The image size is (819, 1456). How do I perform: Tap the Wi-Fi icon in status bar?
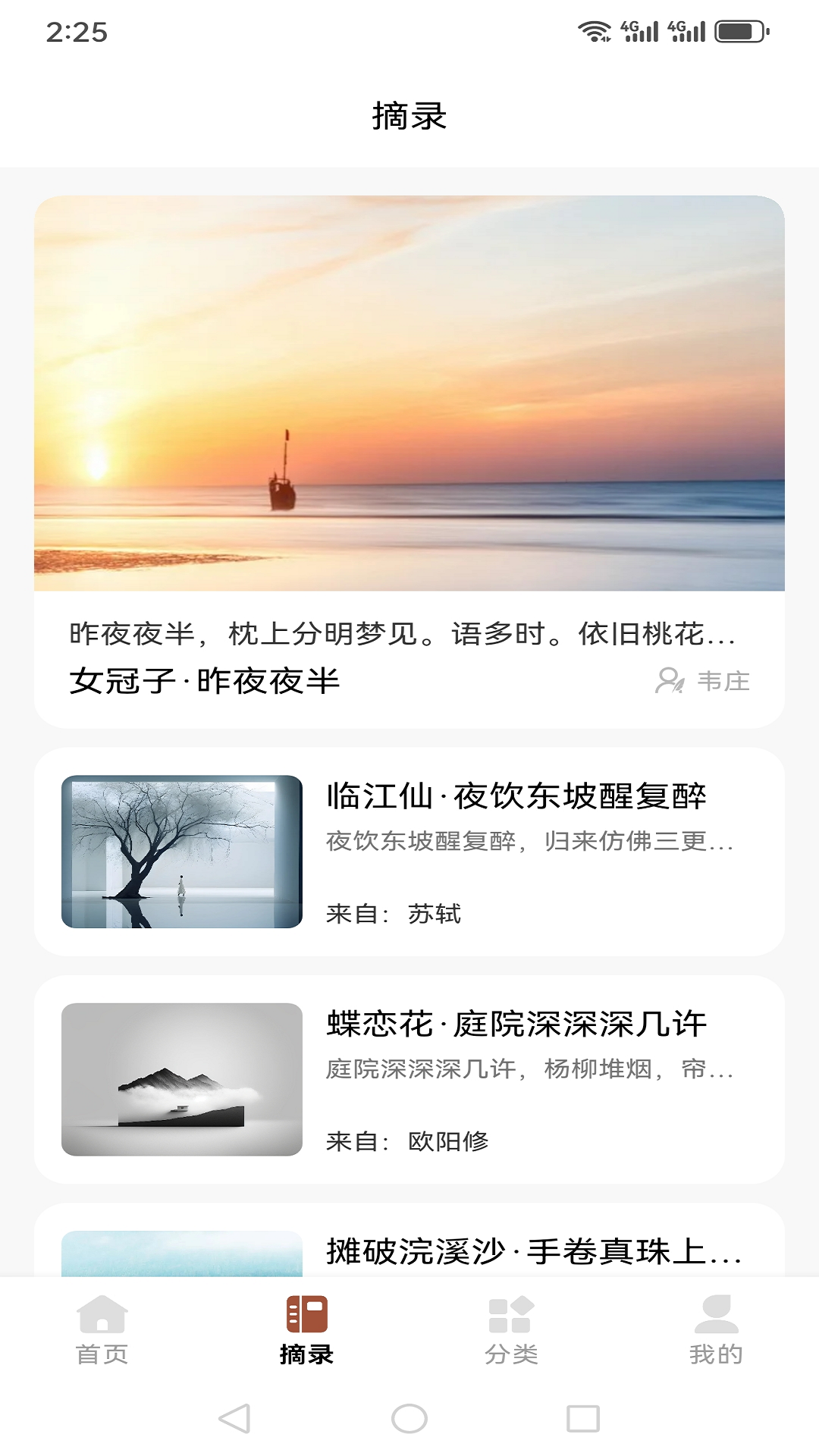click(592, 30)
